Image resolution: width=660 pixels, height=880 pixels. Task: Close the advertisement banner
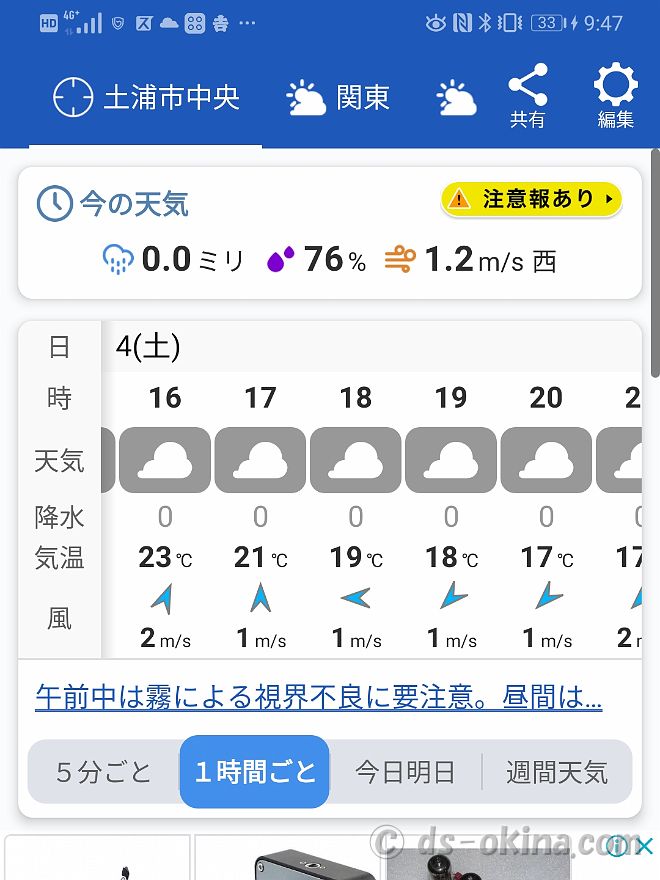pos(645,847)
